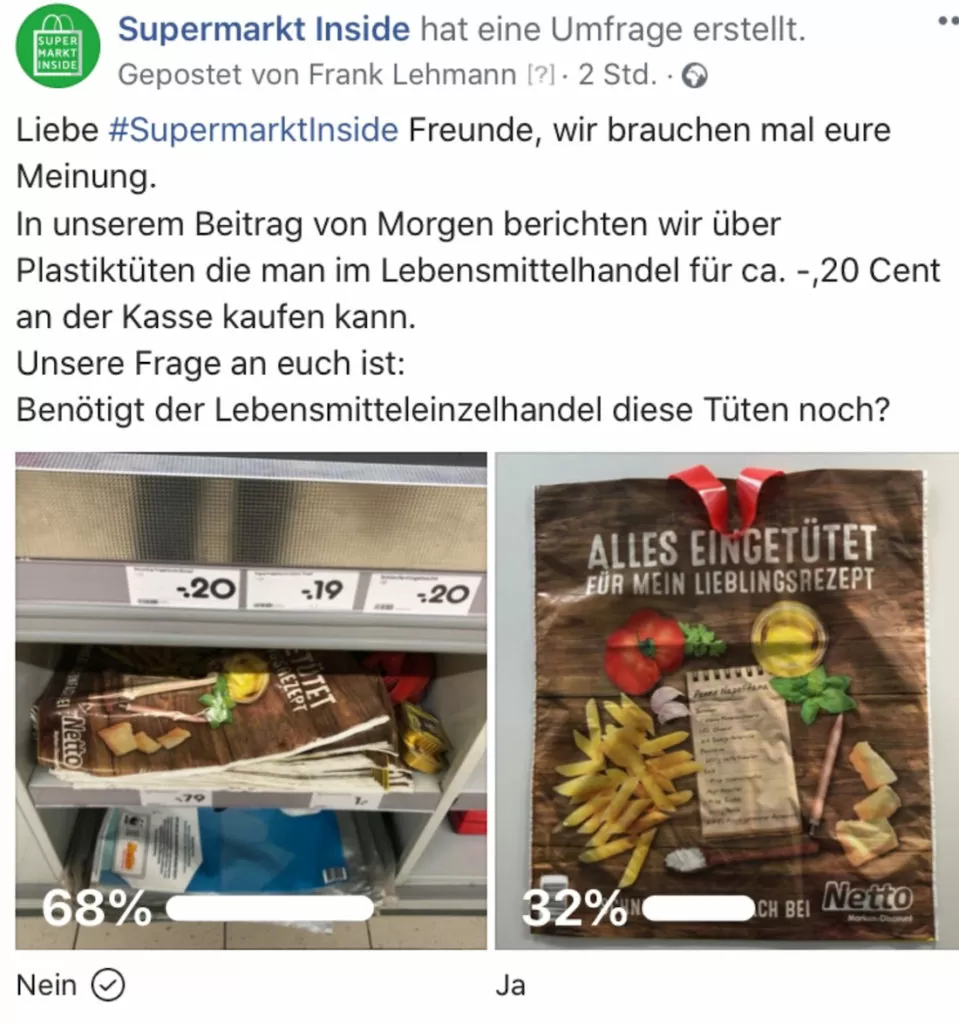The image size is (959, 1024).
Task: Open the [?] info next to Frank Lehmann
Action: pyautogui.click(x=539, y=76)
